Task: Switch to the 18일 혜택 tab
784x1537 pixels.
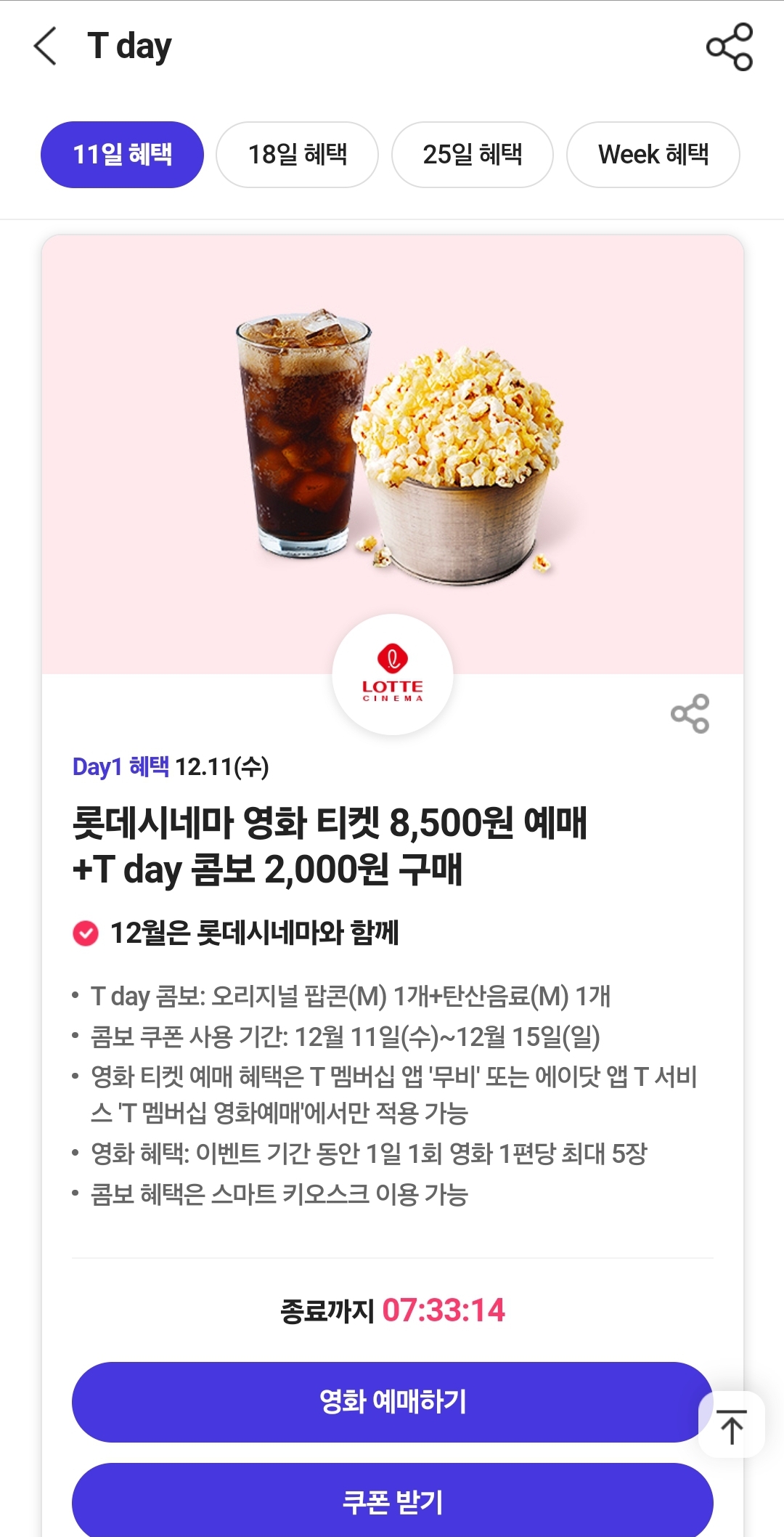Action: point(298,155)
